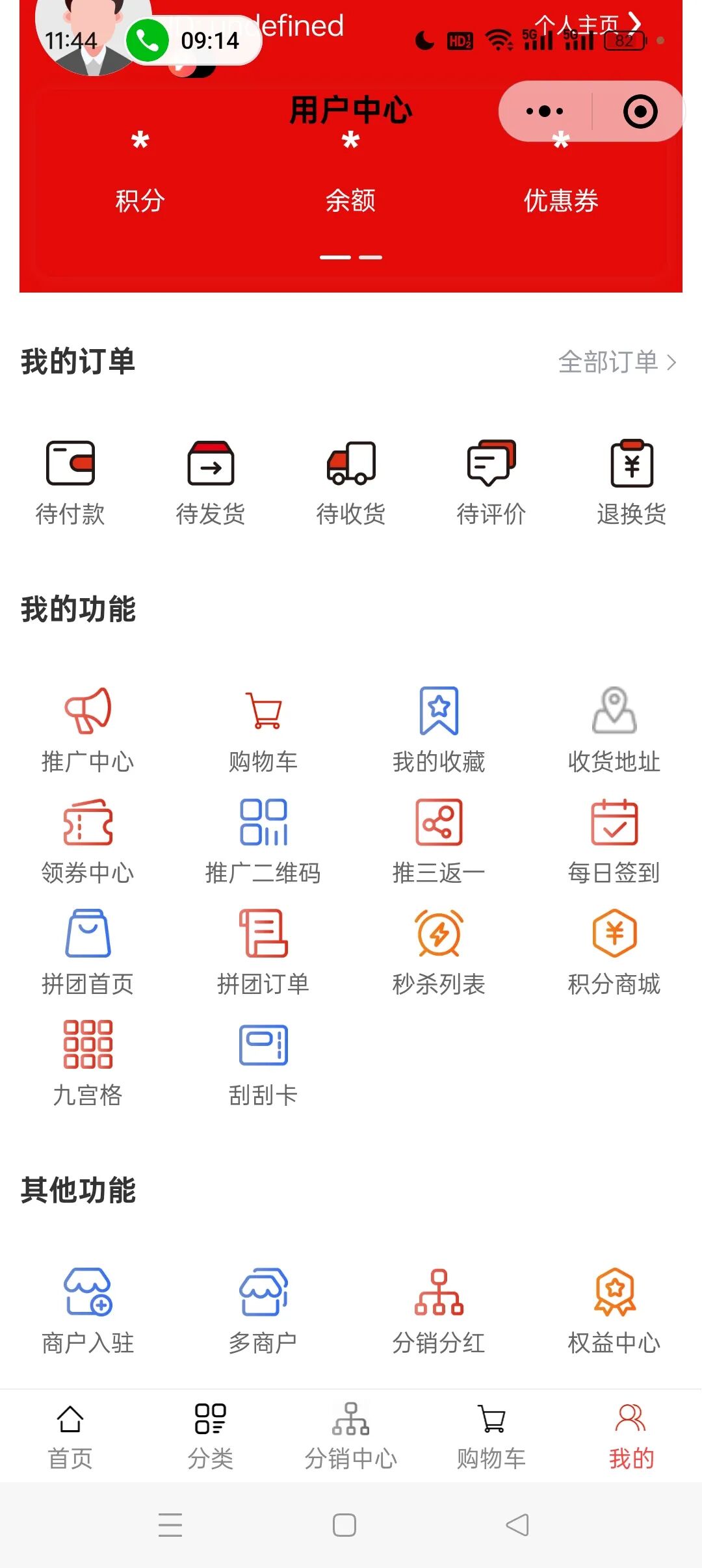The height and width of the screenshot is (1568, 702).
Task: Open 待付款 pending payment orders
Action: pyautogui.click(x=70, y=482)
